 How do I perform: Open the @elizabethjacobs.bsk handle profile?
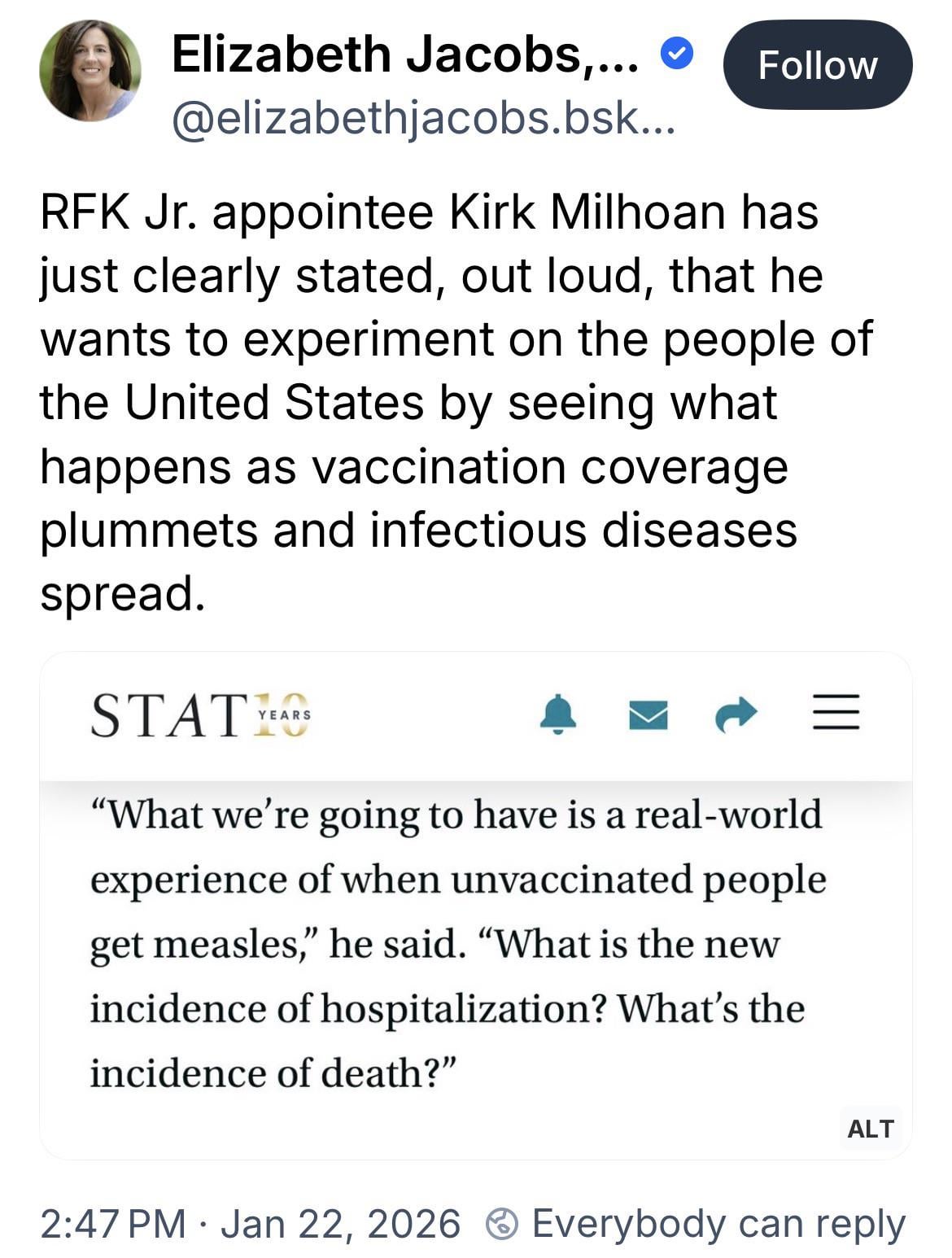click(x=423, y=120)
